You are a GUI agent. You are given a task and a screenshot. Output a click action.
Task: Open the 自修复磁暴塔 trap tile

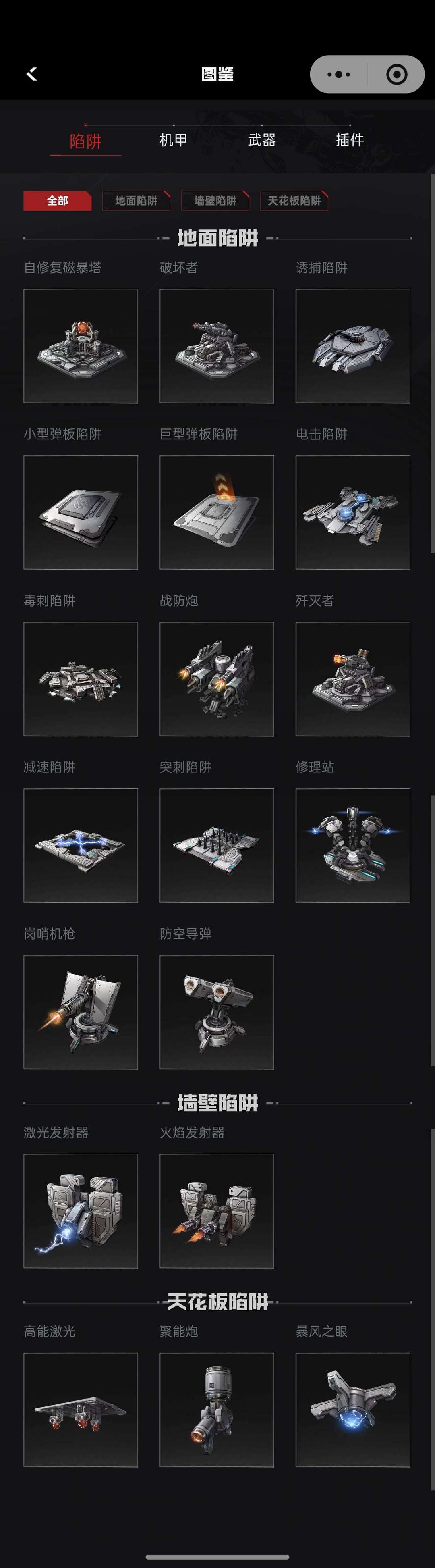pos(80,346)
